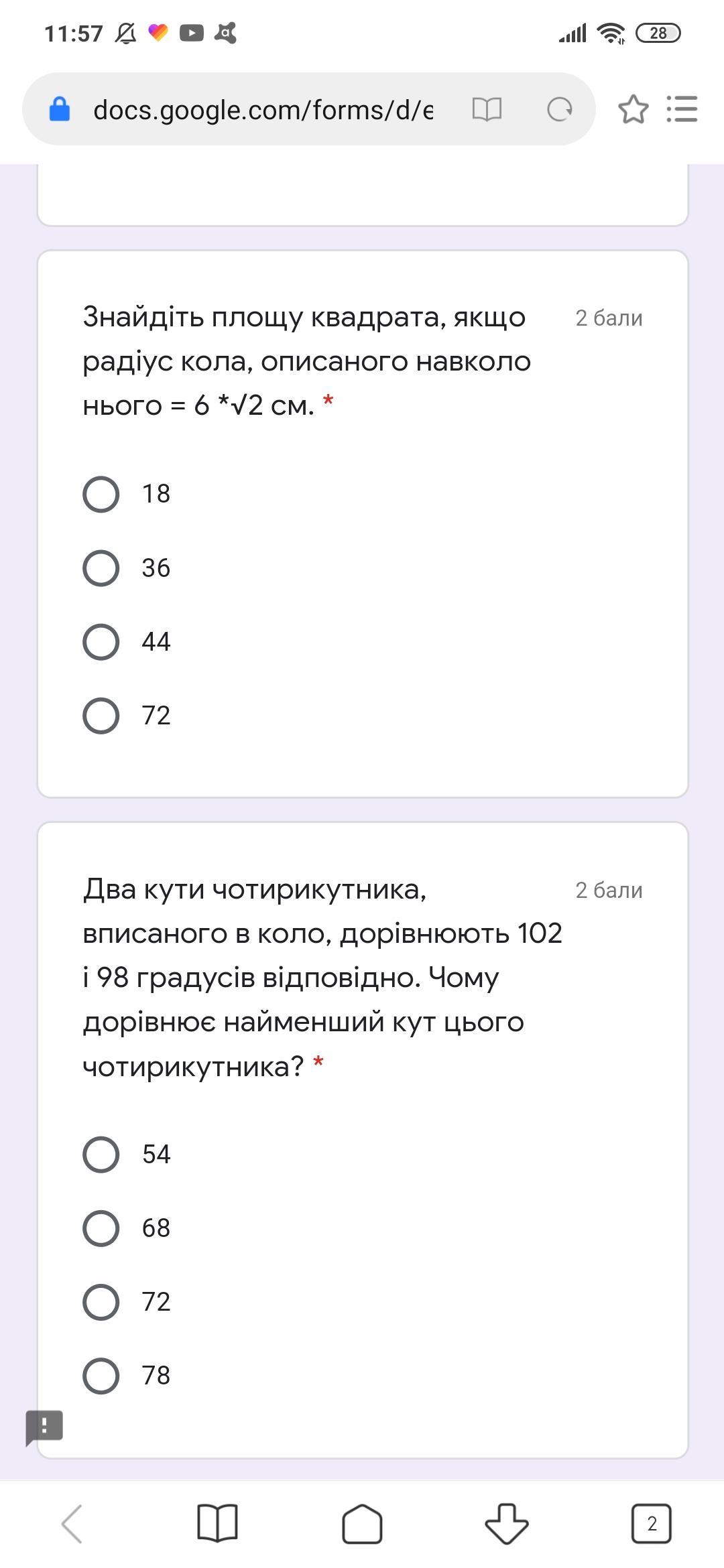Image resolution: width=724 pixels, height=1568 pixels.
Task: Open the downloads arrow in bottom bar
Action: (x=507, y=1524)
